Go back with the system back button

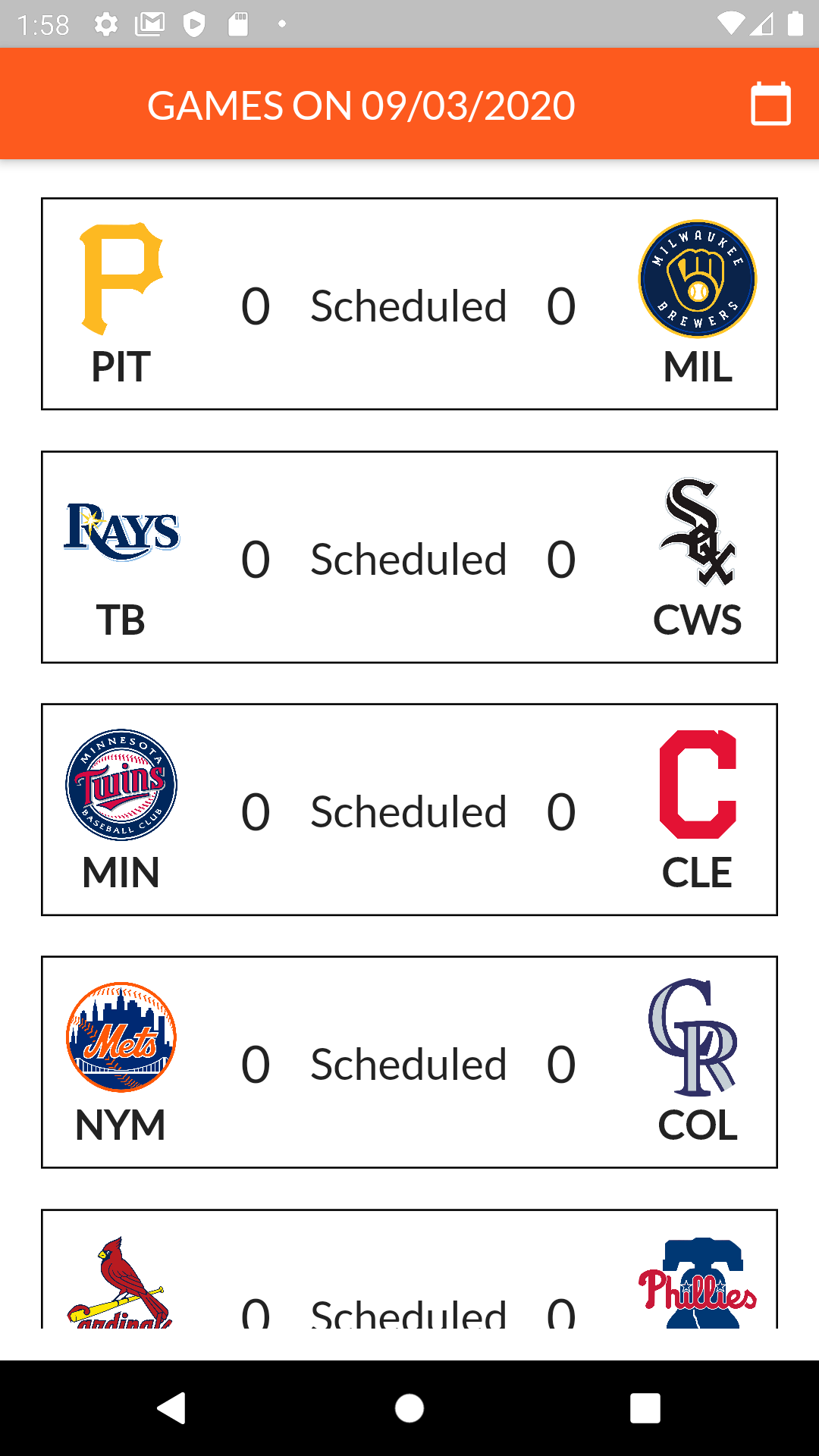171,1408
